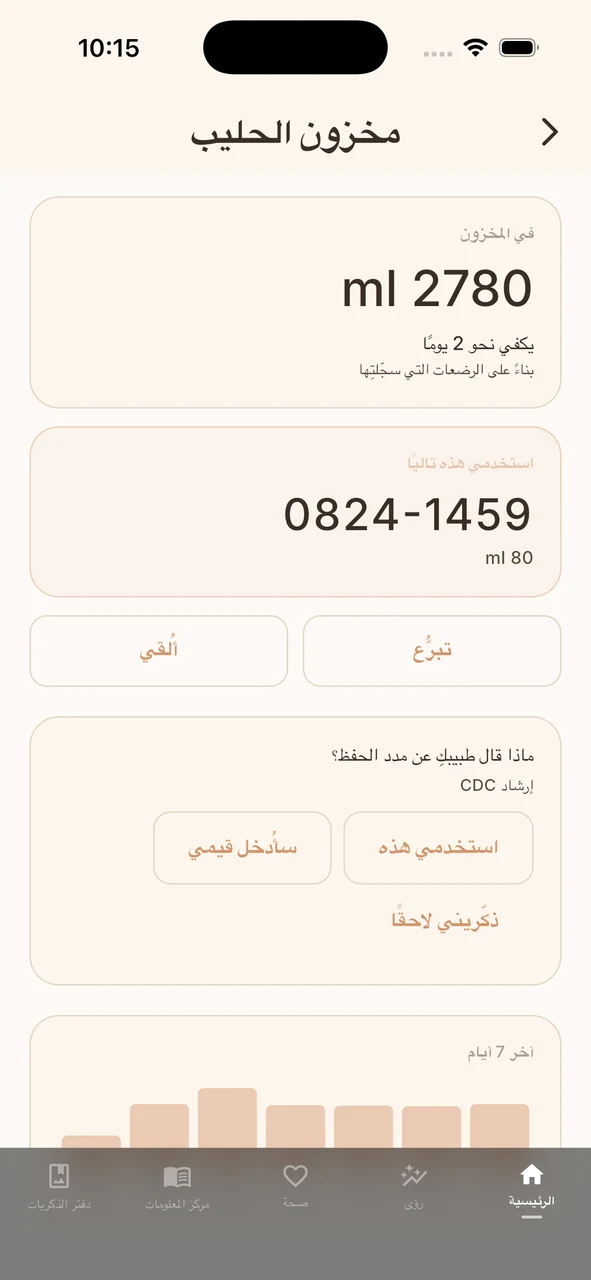Tap ذكّريني لاحقًا remind me later link
The height and width of the screenshot is (1280, 591).
[446, 920]
